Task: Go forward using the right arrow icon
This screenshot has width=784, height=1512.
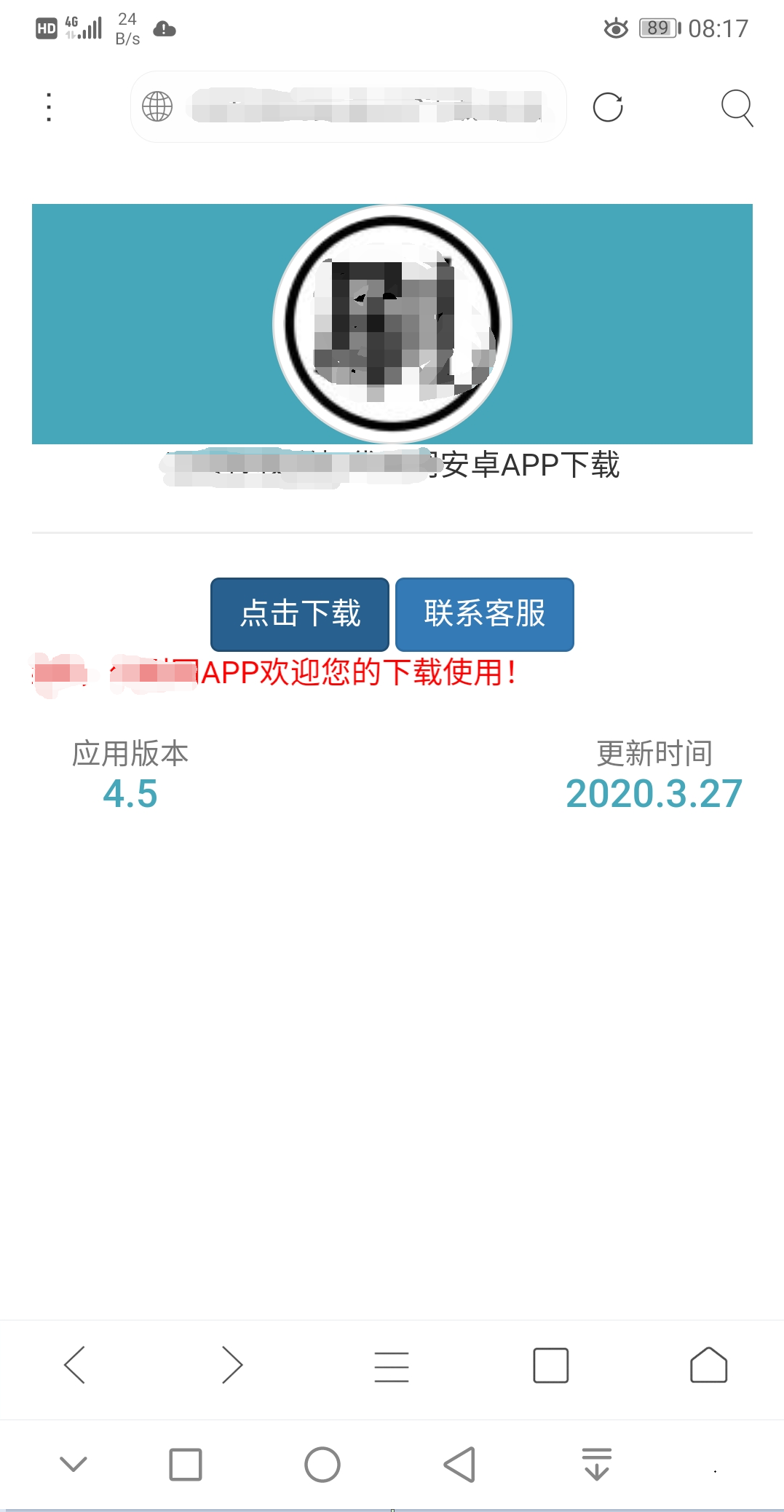Action: [233, 1366]
